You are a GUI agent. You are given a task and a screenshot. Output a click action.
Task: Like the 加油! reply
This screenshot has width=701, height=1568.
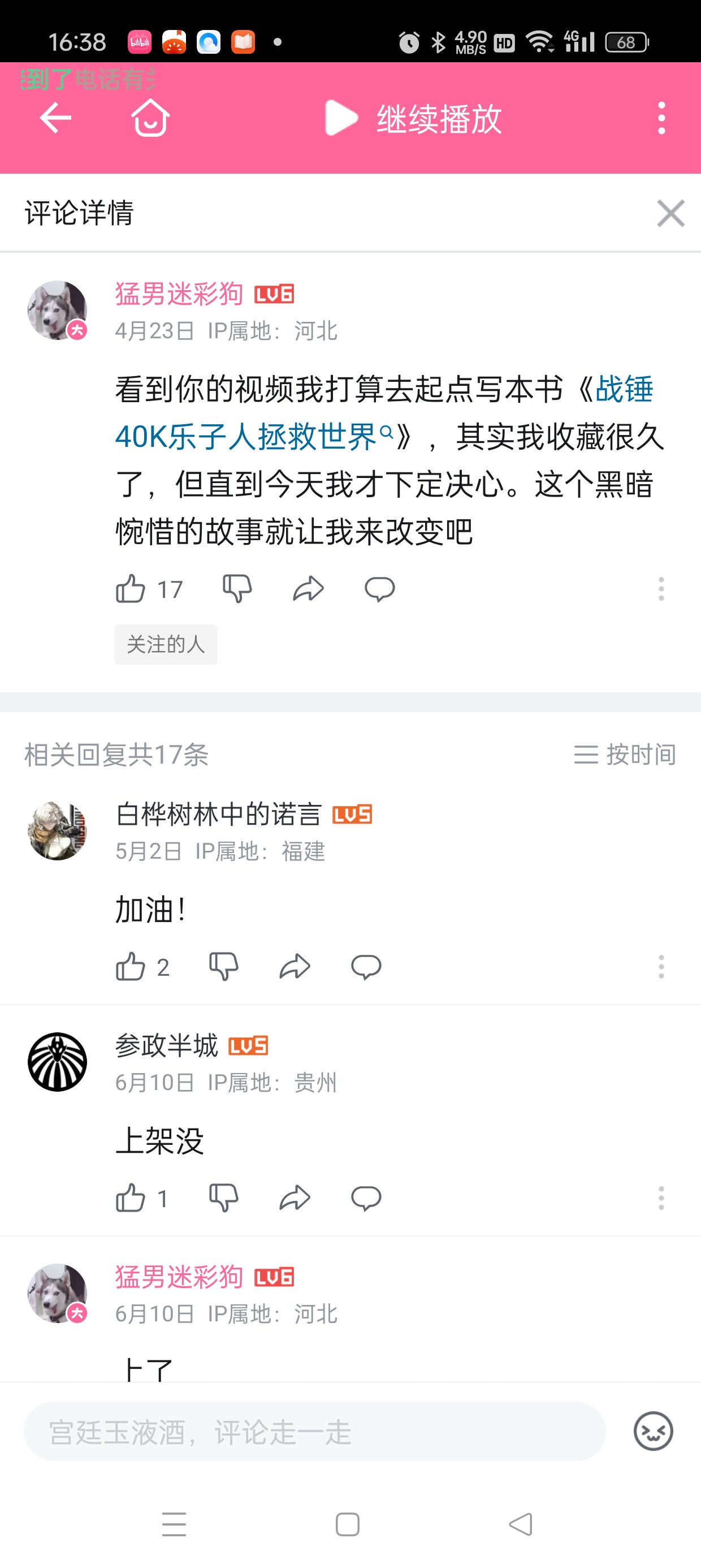click(130, 967)
